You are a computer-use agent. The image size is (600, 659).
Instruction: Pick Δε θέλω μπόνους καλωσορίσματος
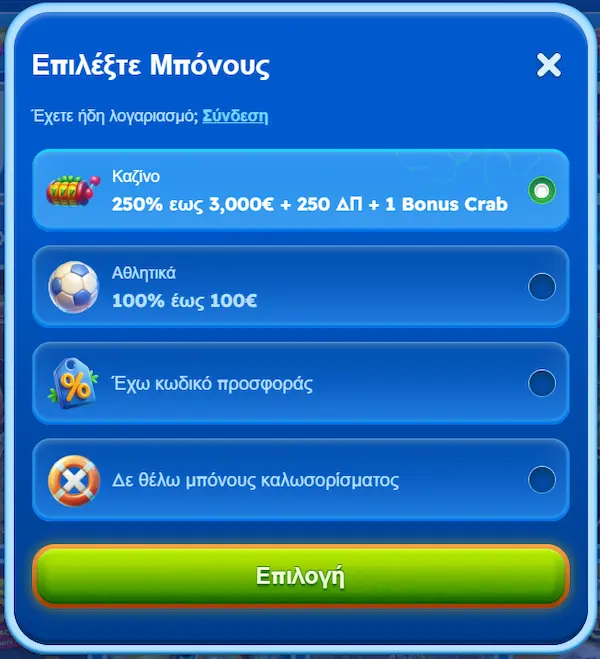[x=541, y=480]
